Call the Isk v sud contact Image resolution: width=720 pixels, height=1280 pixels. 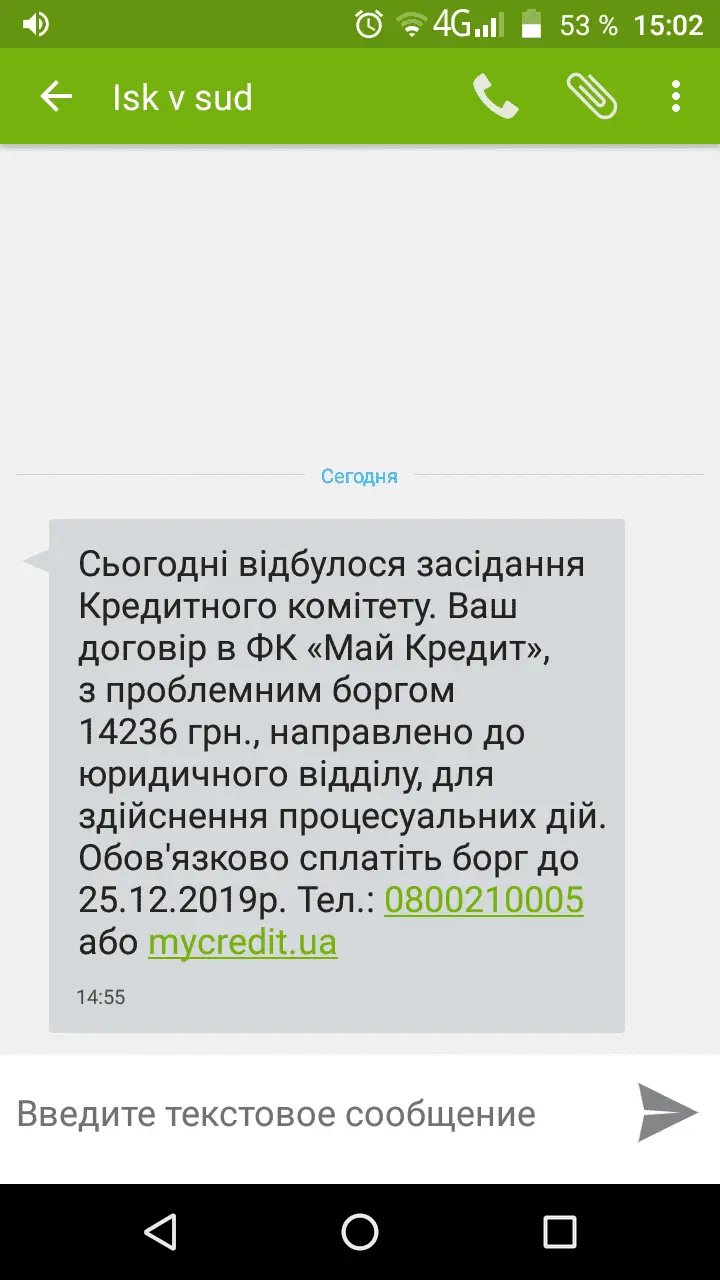click(x=495, y=97)
